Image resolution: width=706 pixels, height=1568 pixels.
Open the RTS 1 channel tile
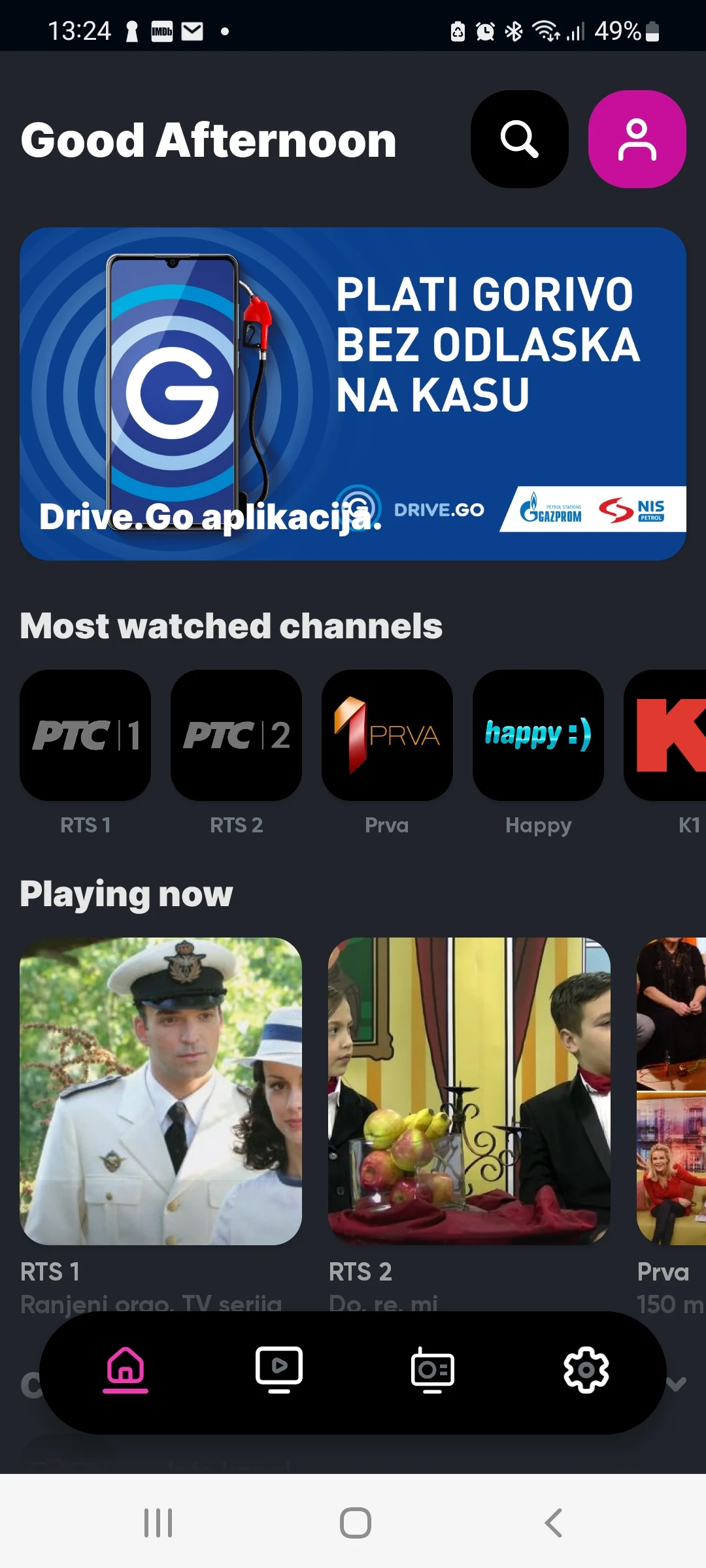86,735
